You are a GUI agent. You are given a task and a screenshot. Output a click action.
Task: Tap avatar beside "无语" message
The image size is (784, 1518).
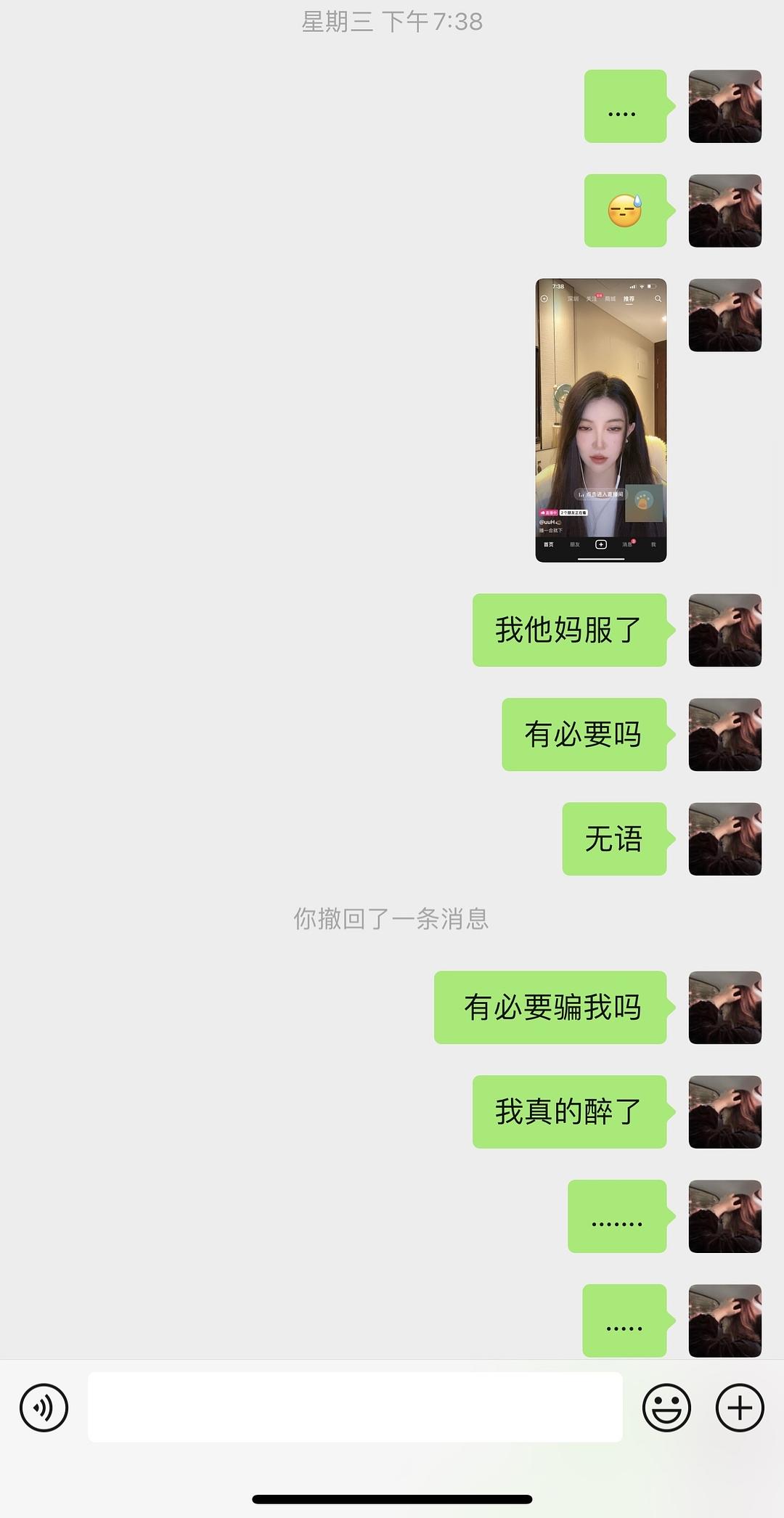[x=724, y=838]
